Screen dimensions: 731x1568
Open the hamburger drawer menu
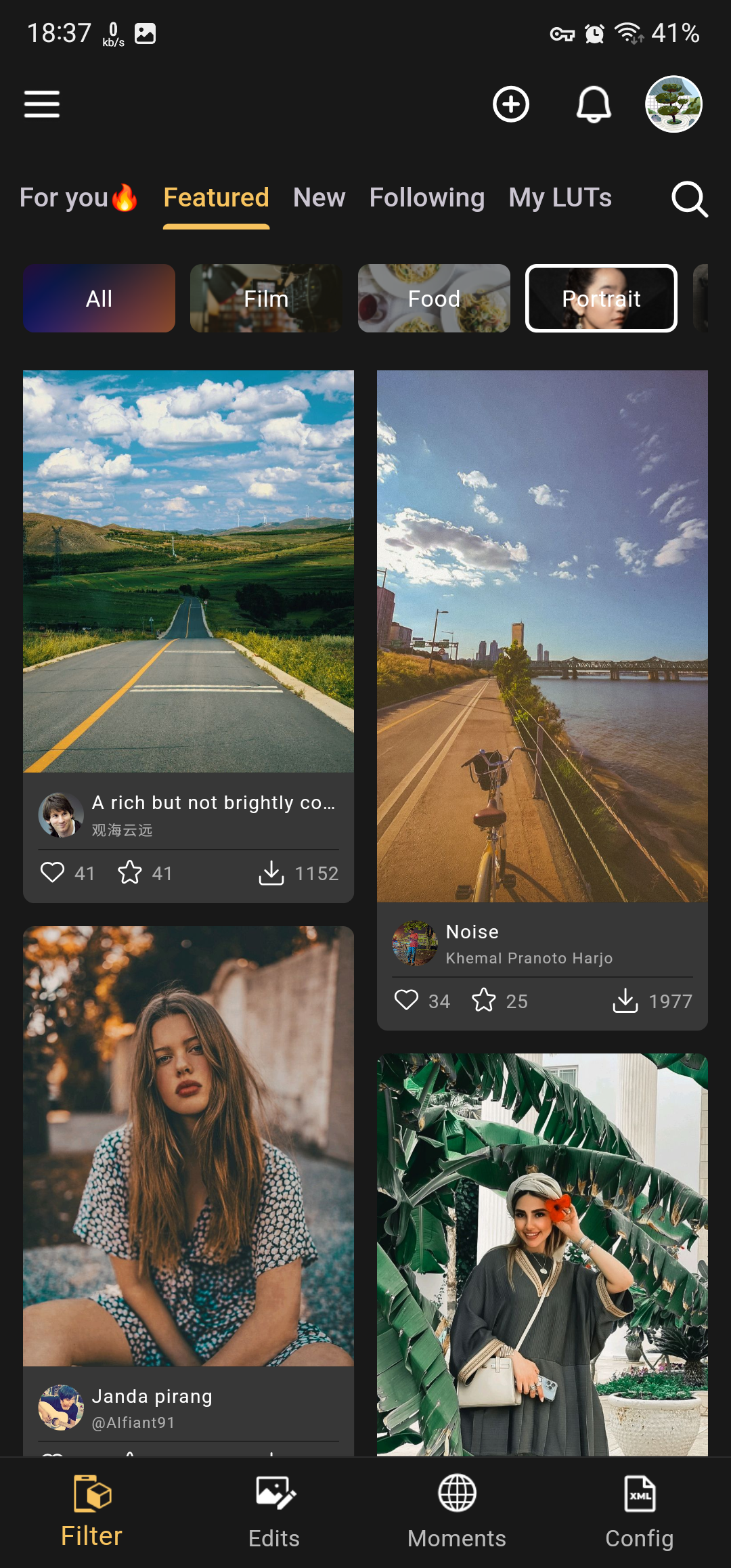click(42, 104)
